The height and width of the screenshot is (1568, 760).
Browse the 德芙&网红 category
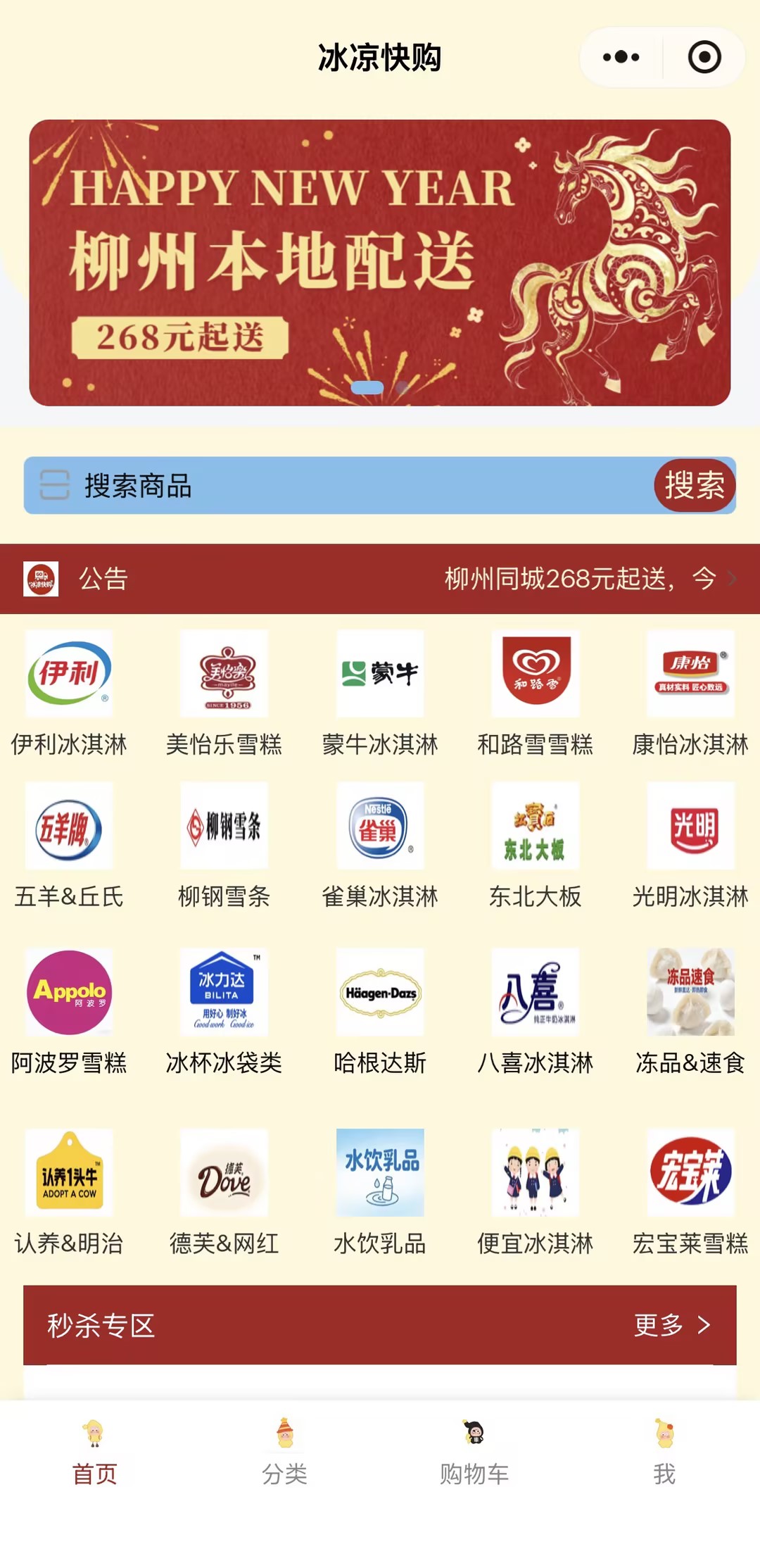coord(224,1192)
